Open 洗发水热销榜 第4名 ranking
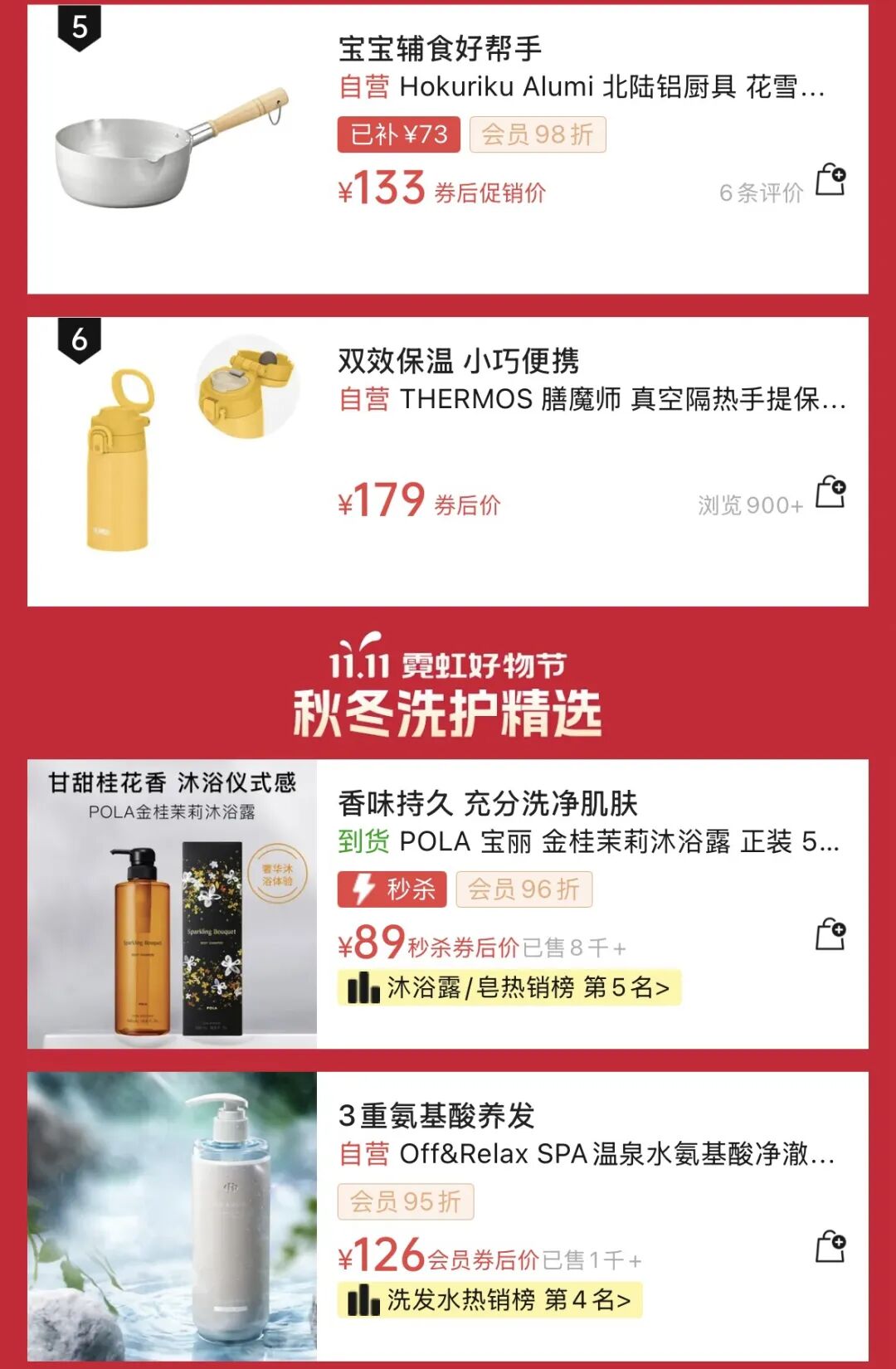This screenshot has height=1369, width=896. (489, 1299)
